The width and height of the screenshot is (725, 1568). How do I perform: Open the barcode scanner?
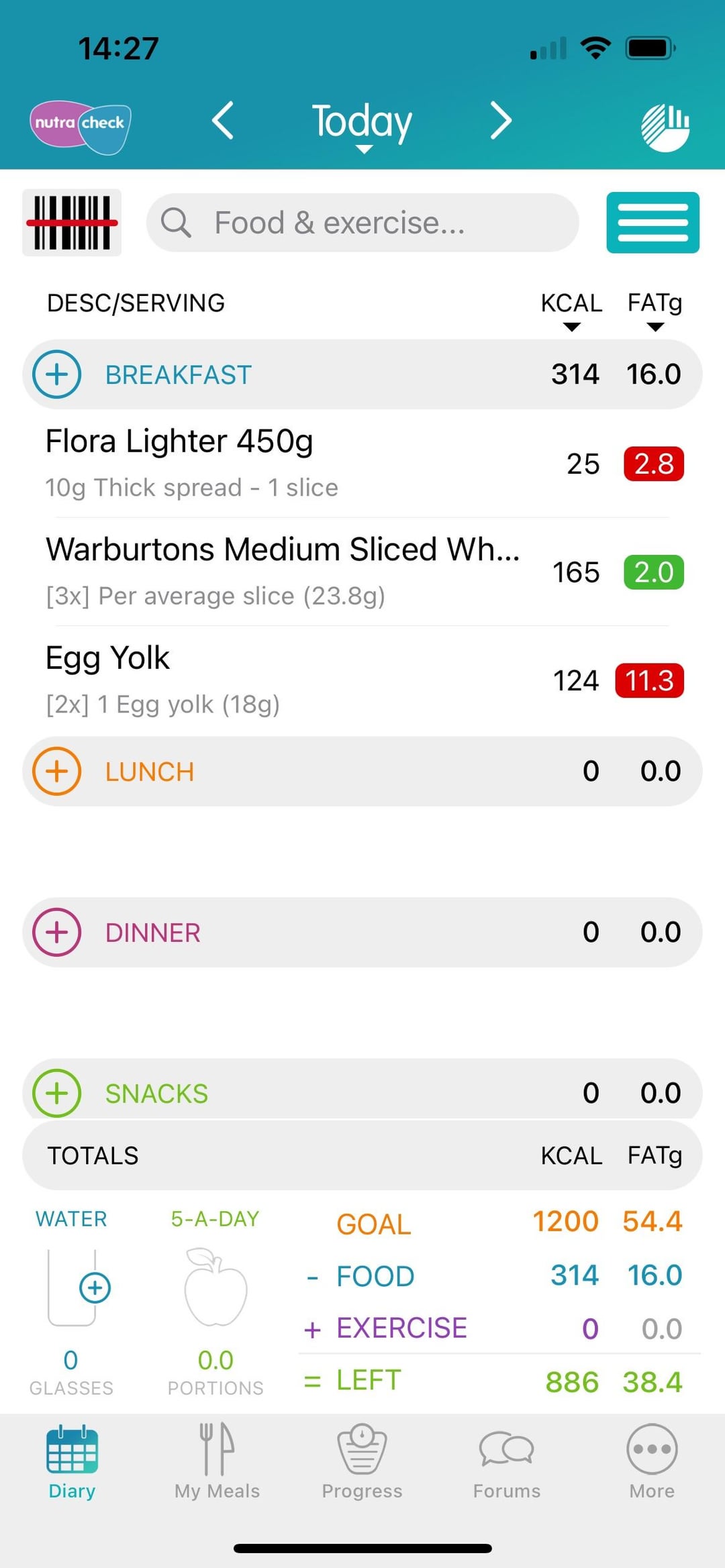[72, 223]
